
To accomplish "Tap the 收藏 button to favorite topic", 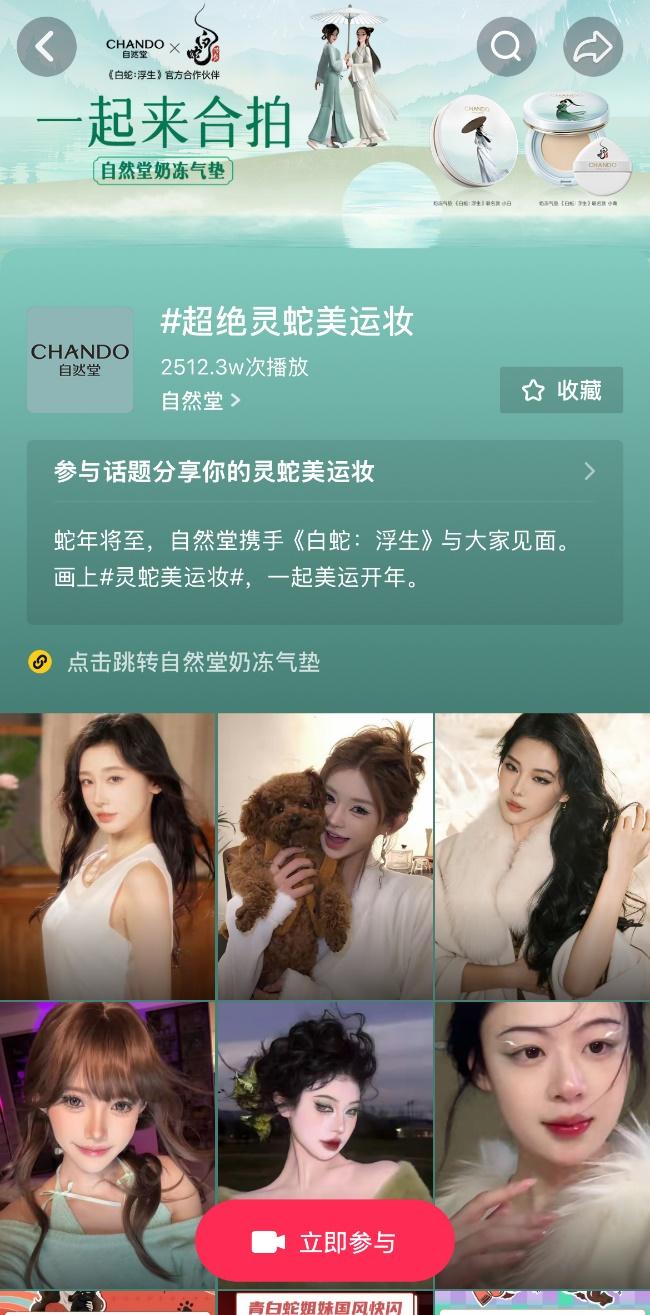I will point(561,390).
